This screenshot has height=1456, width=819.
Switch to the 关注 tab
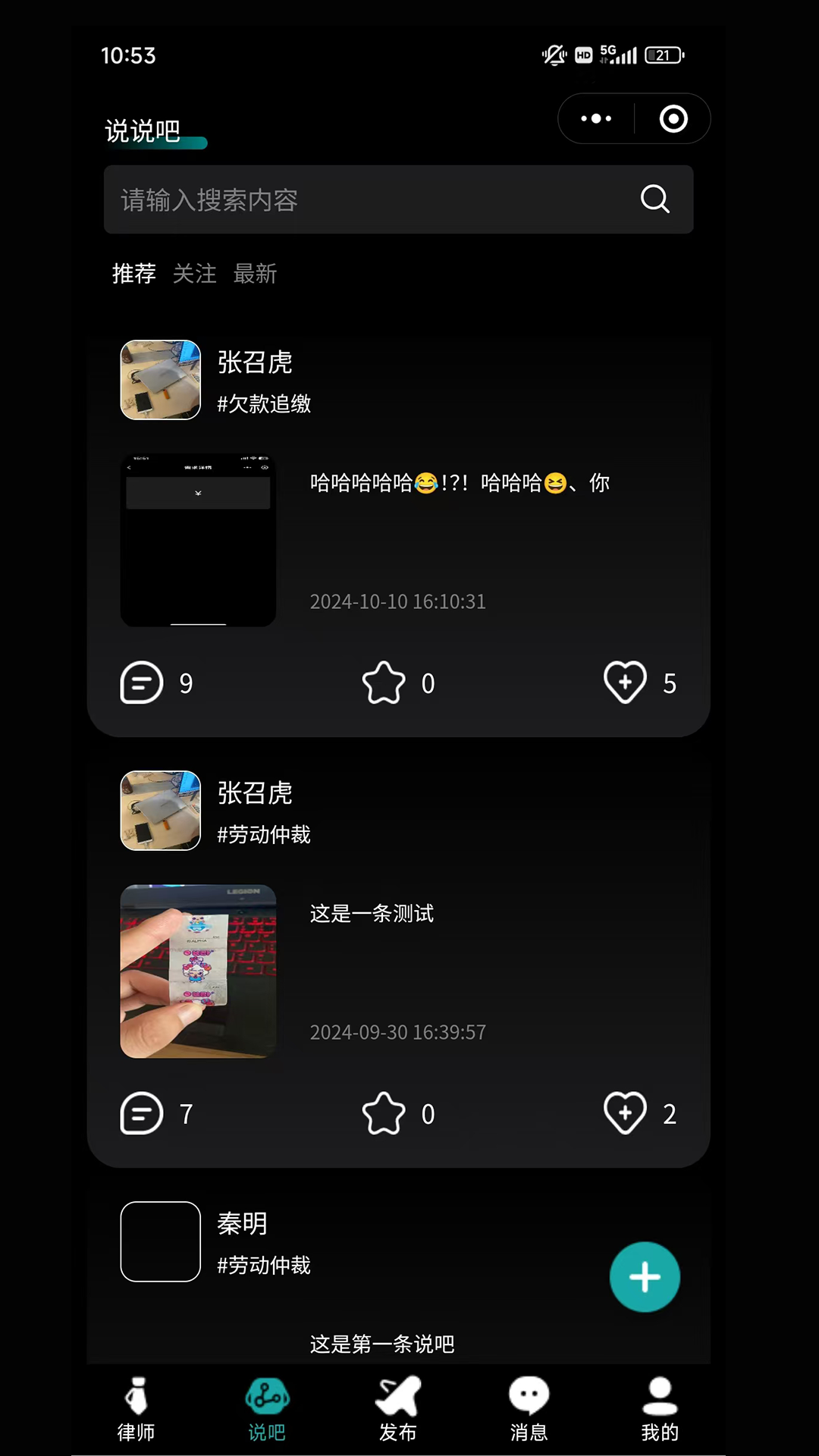coord(195,275)
